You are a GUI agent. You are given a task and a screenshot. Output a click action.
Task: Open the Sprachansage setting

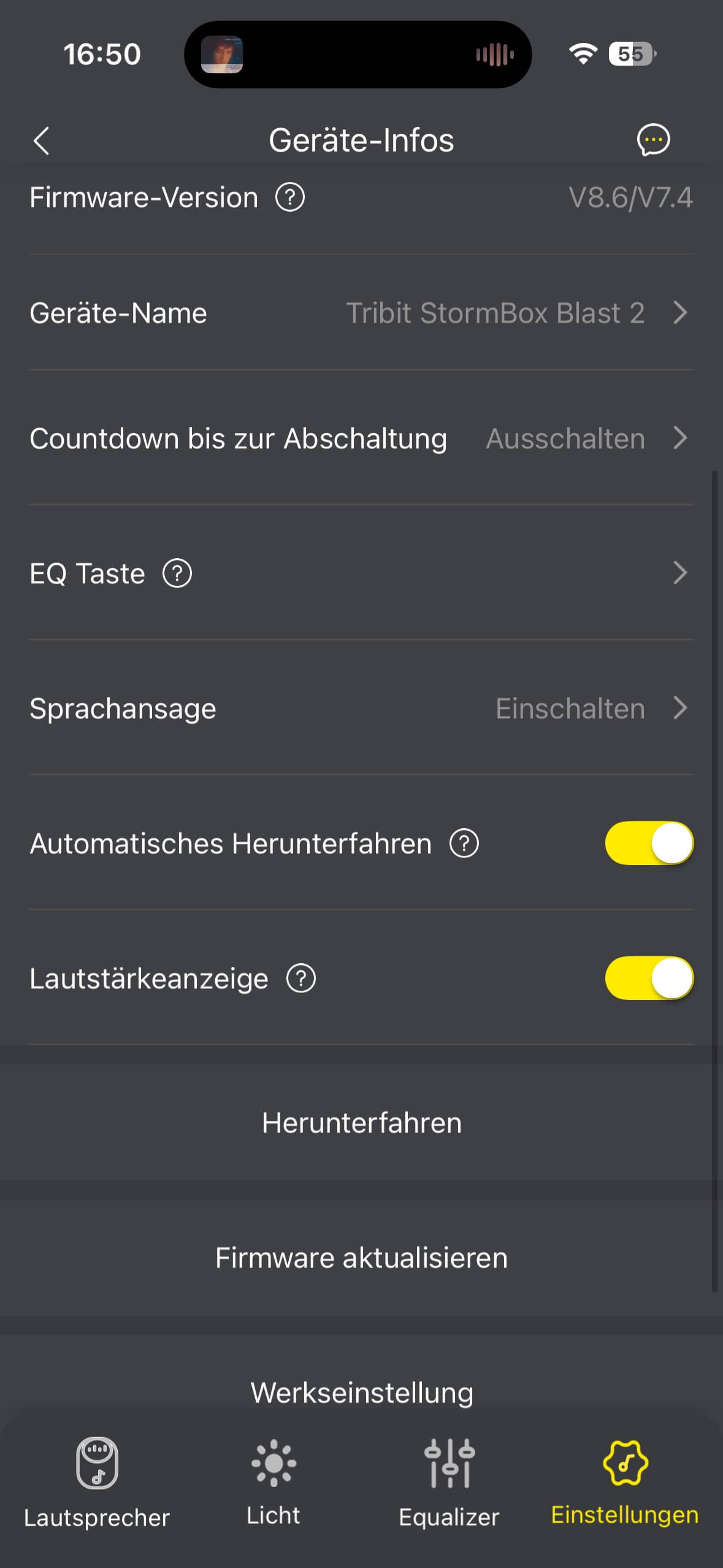point(361,709)
